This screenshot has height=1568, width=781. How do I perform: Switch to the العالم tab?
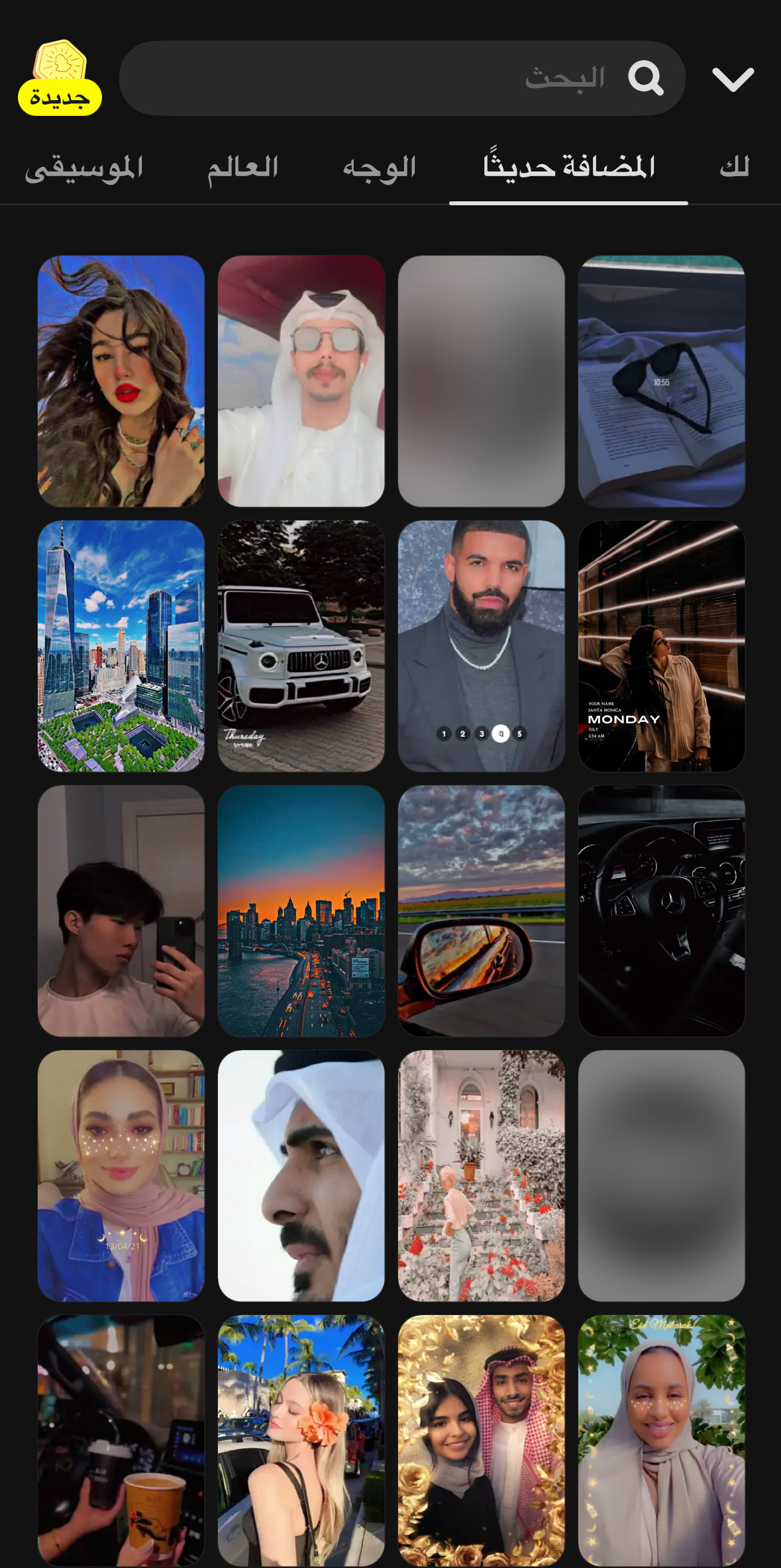tap(242, 167)
